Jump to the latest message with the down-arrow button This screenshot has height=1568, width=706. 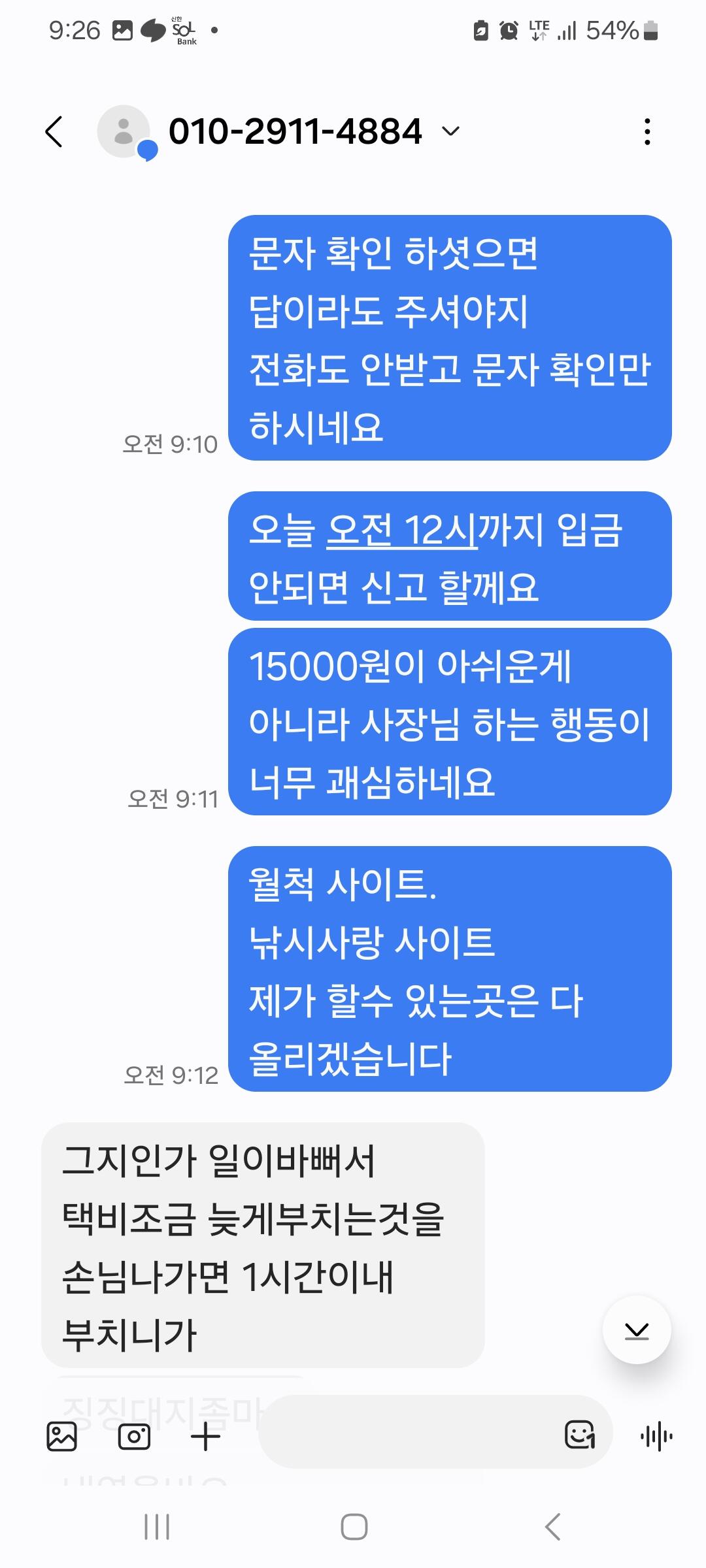coord(637,1330)
